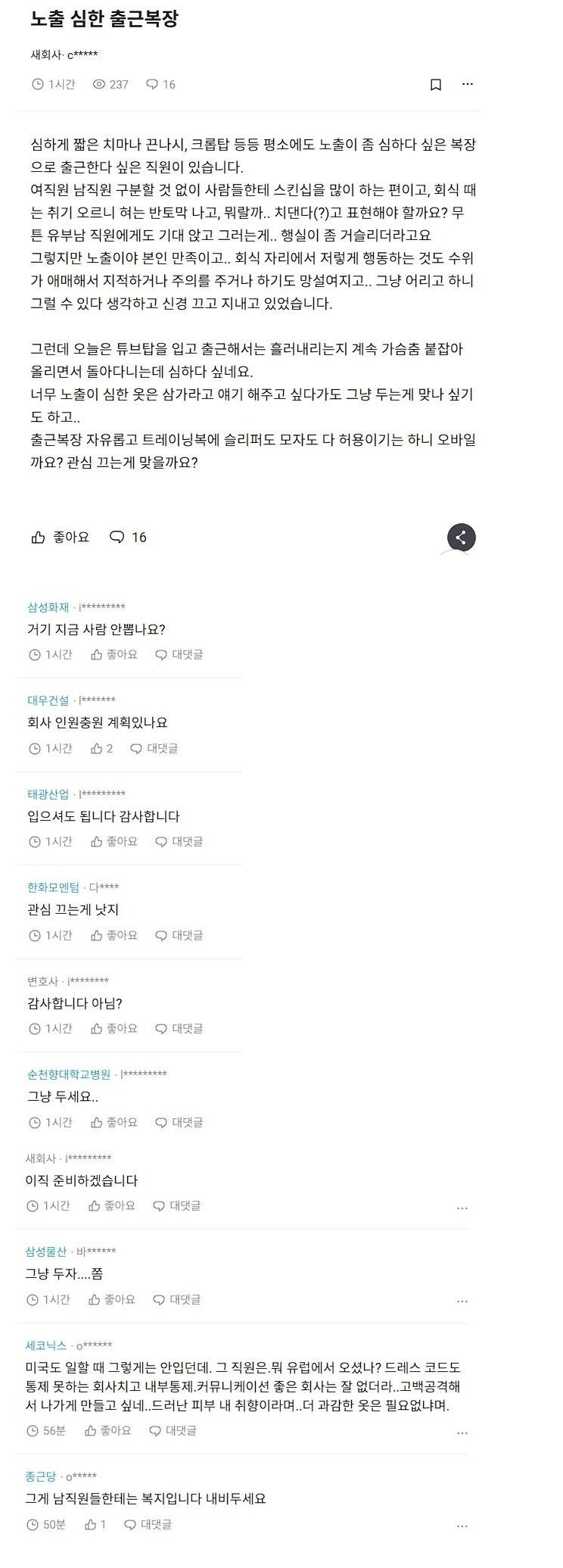Like the 삼성물산 comment

(112, 1299)
